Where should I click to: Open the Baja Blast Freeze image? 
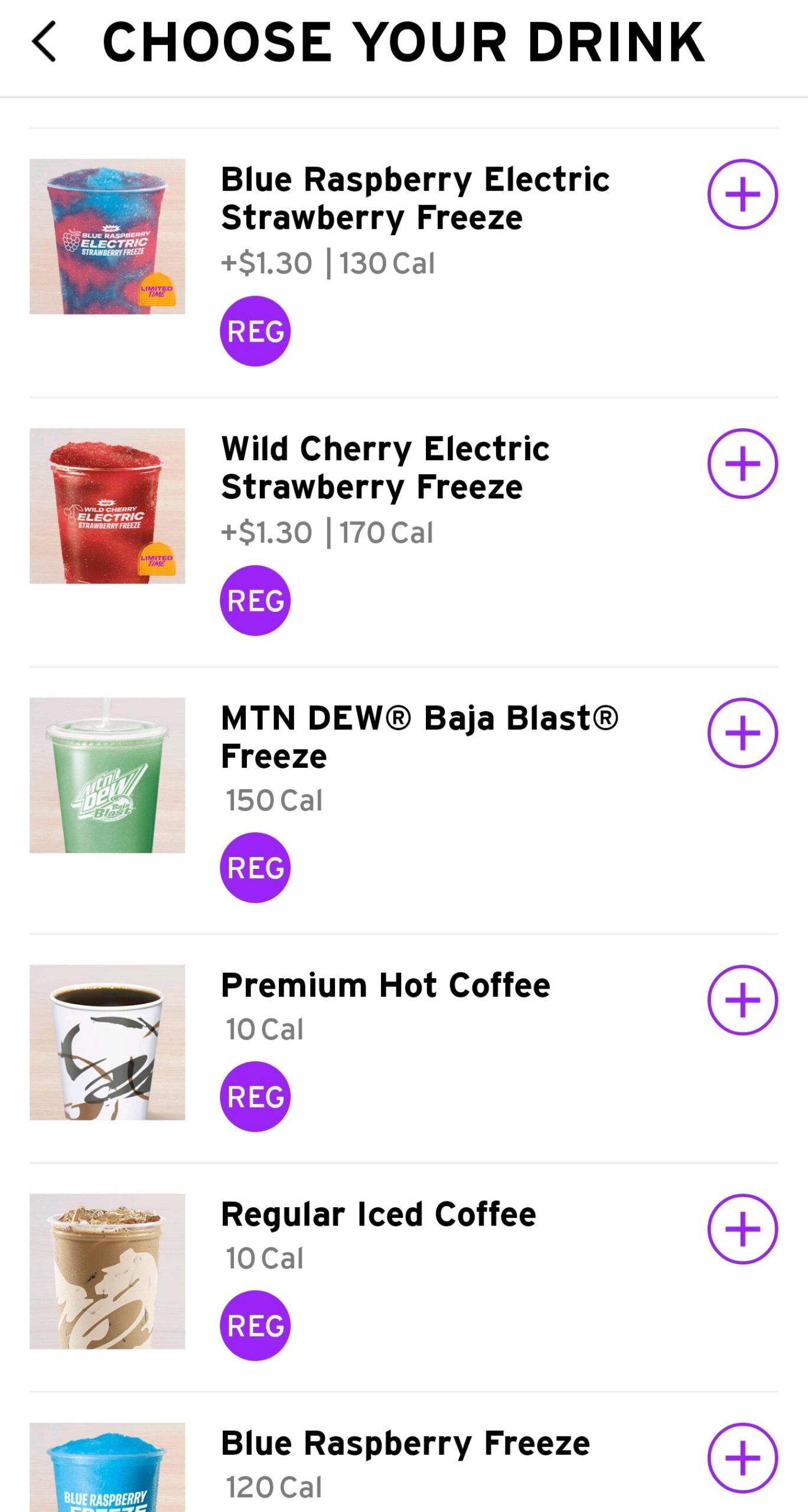pyautogui.click(x=107, y=775)
